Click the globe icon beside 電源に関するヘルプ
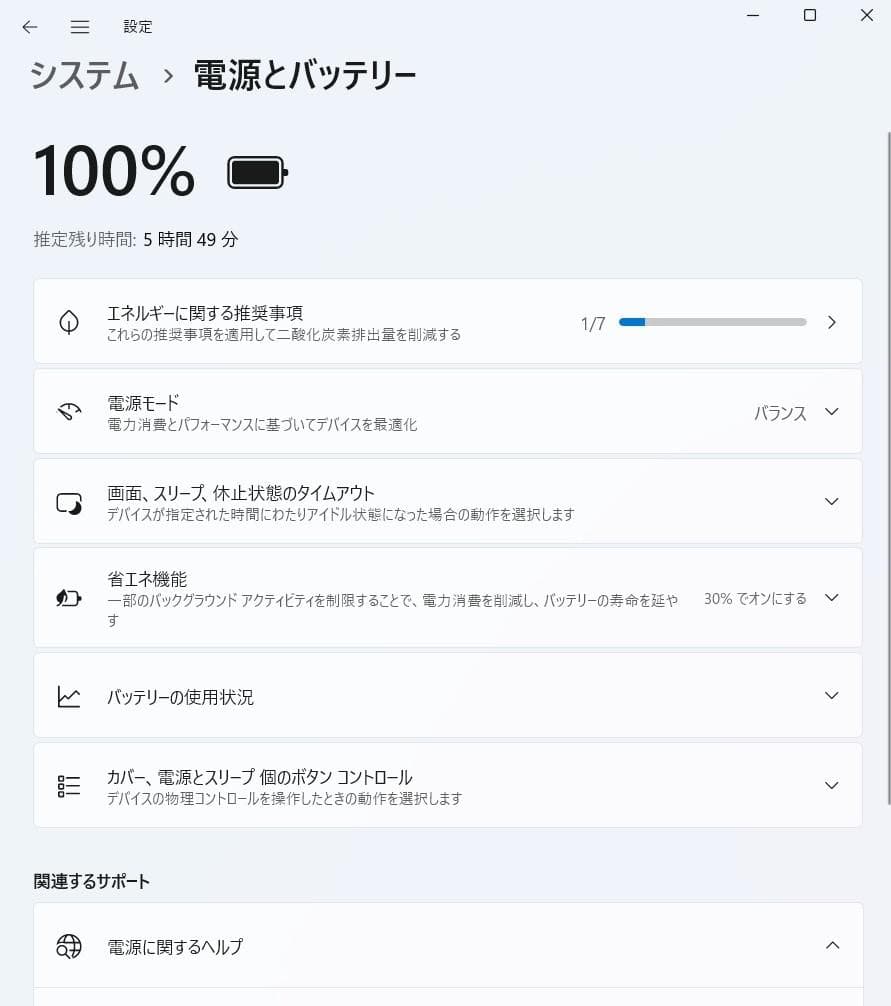The width and height of the screenshot is (891, 1006). point(69,945)
